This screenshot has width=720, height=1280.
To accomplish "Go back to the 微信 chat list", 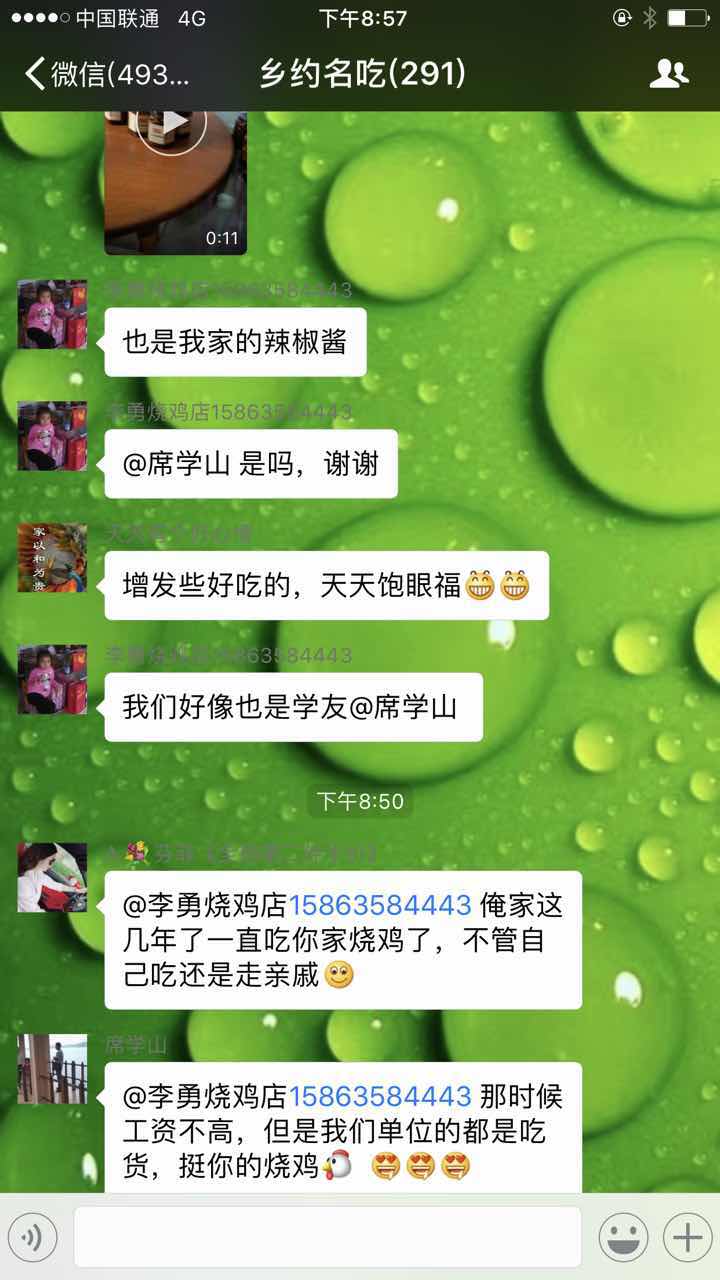I will (105, 74).
